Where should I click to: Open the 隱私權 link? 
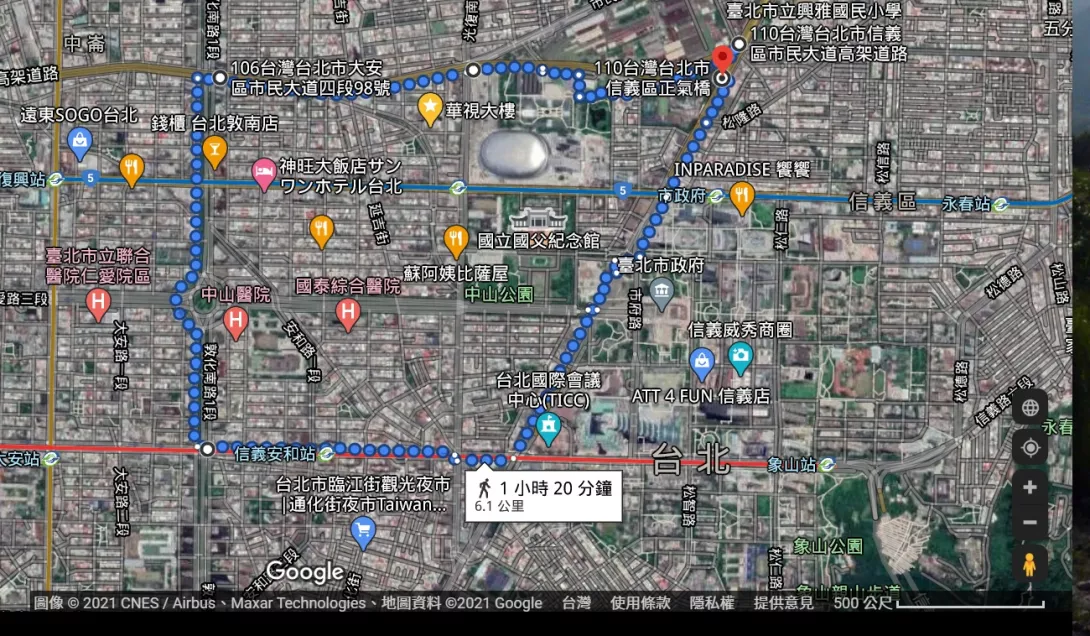[711, 603]
